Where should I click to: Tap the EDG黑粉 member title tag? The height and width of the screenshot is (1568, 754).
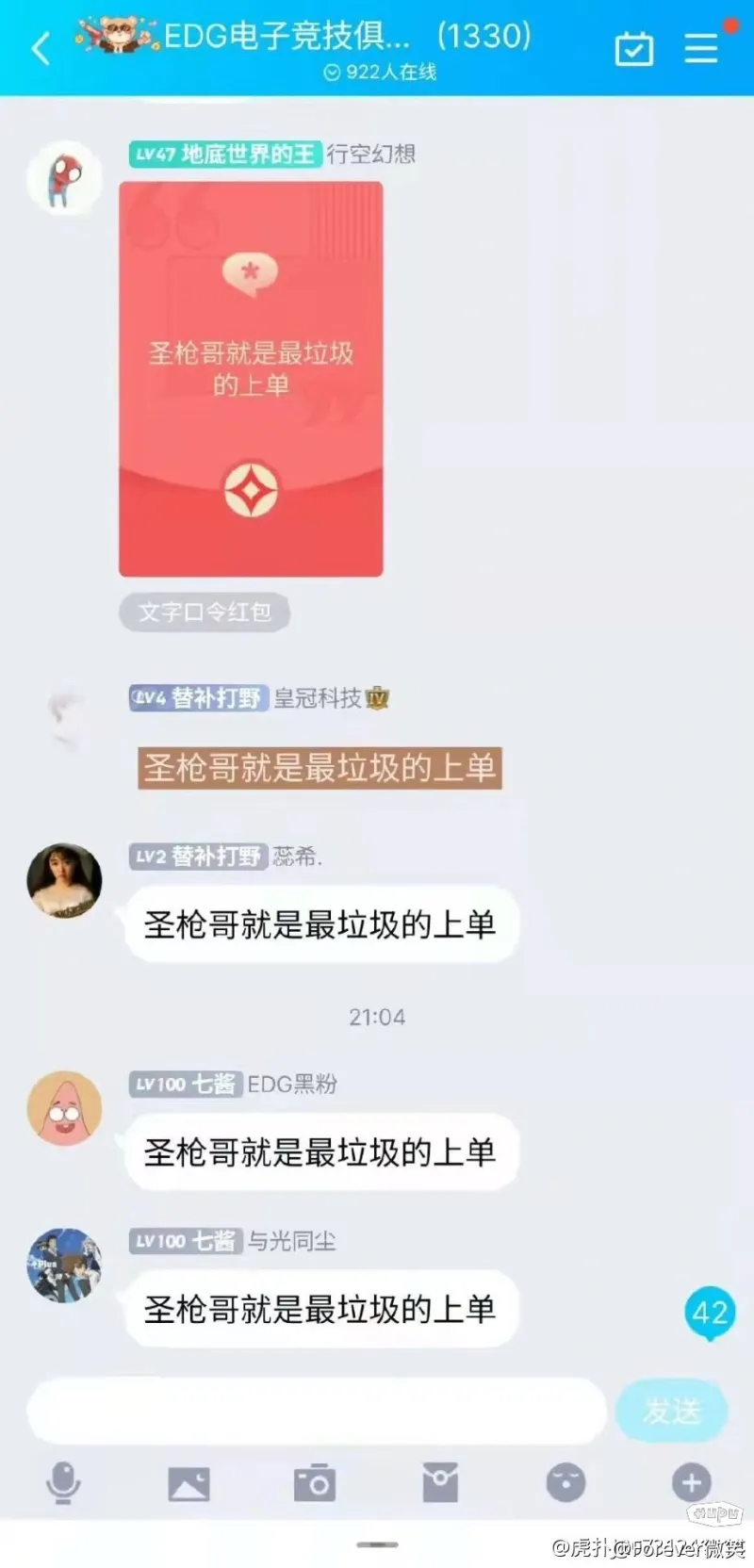coord(295,1085)
